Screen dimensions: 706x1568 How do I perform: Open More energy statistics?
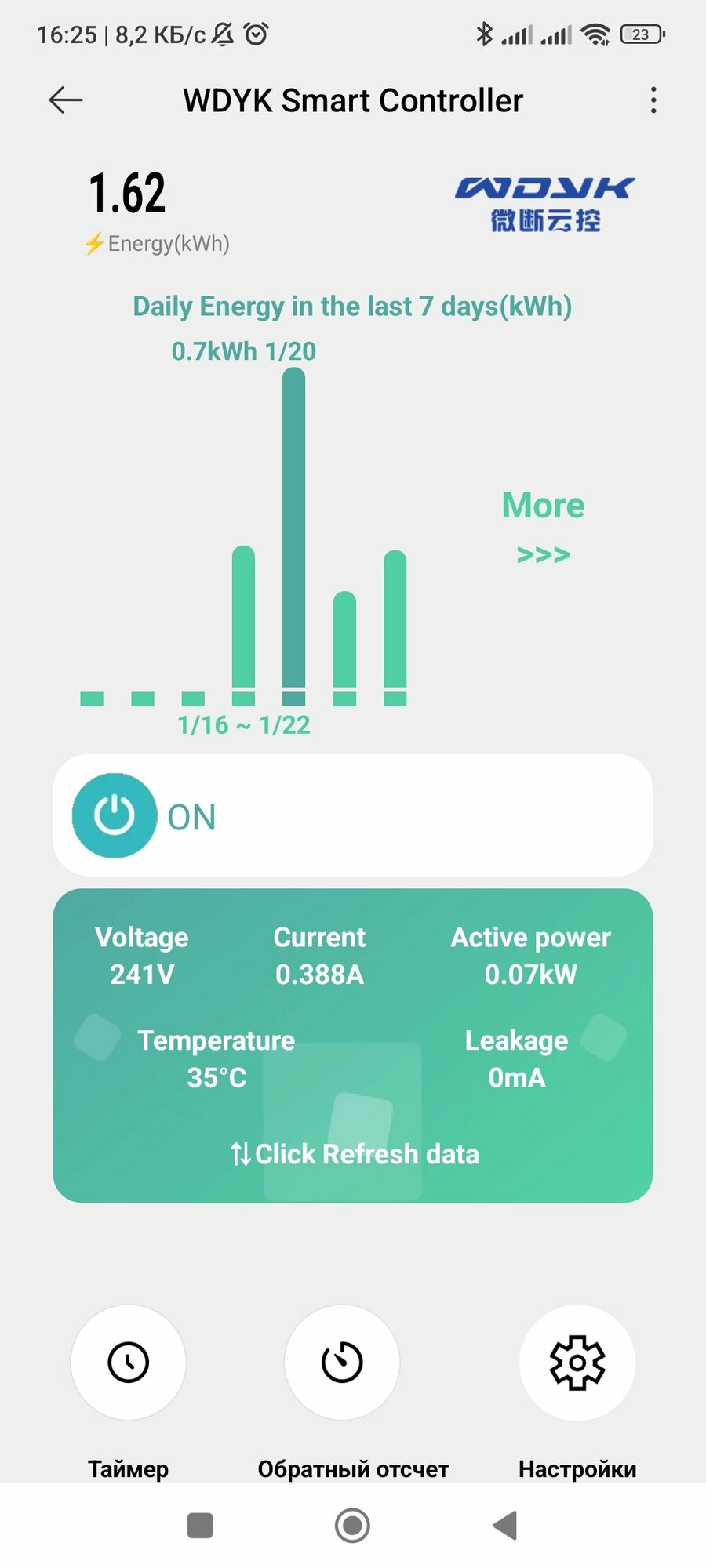(544, 527)
